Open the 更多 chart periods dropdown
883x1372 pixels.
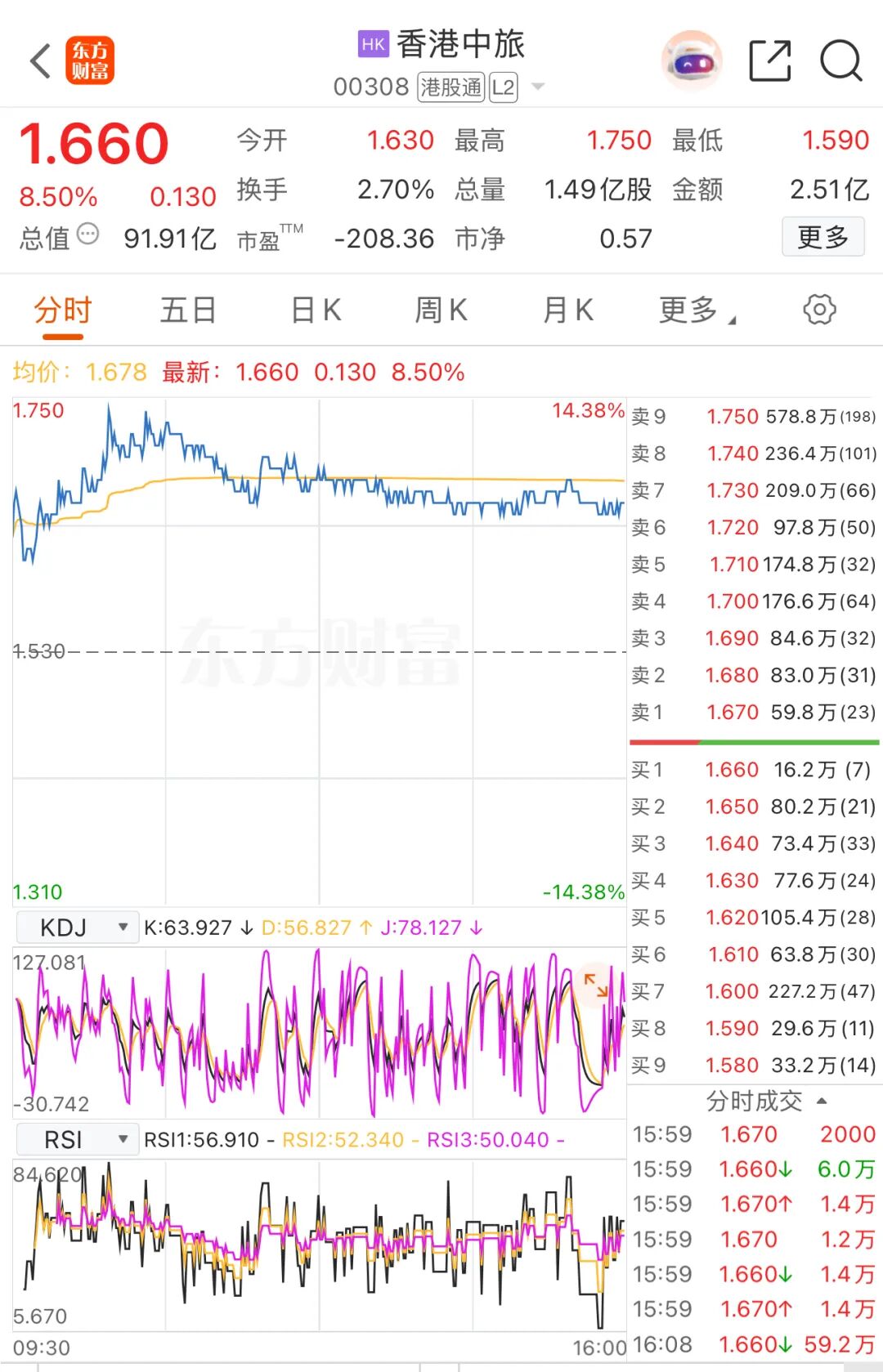tap(697, 311)
